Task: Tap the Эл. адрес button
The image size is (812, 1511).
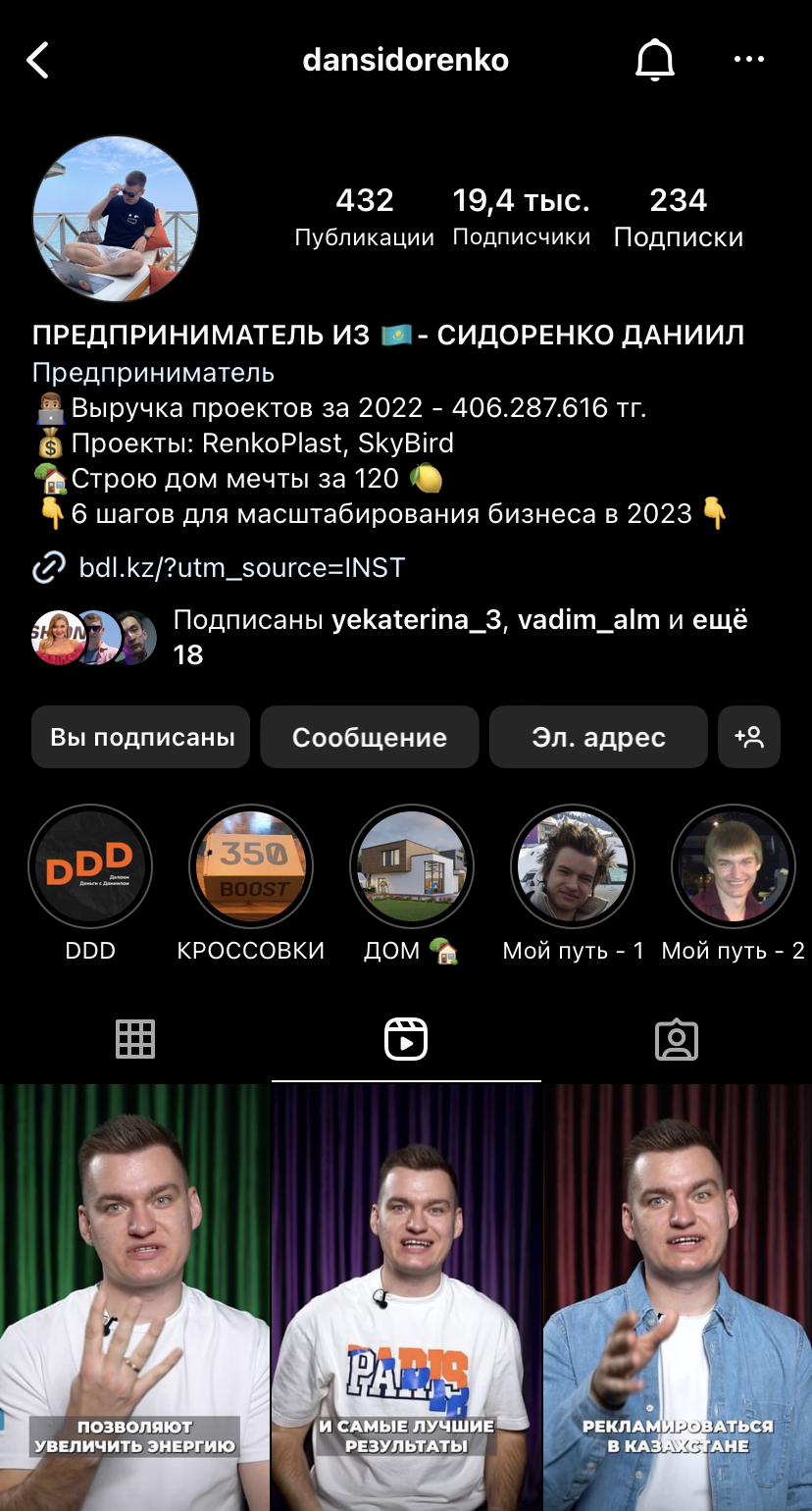Action: [x=598, y=737]
